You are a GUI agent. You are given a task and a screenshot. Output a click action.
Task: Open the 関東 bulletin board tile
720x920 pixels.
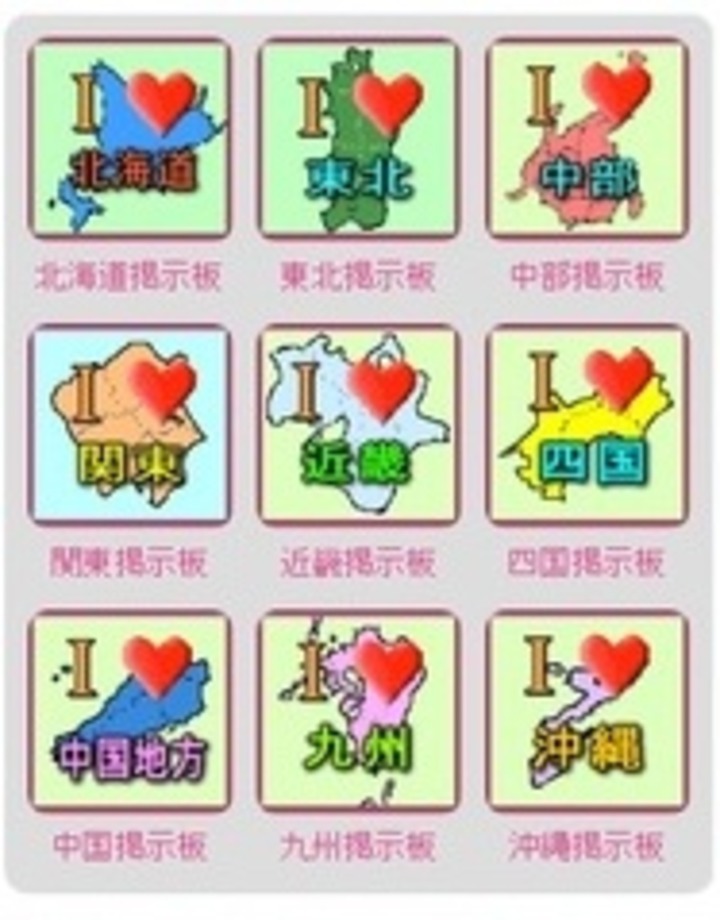pyautogui.click(x=130, y=425)
